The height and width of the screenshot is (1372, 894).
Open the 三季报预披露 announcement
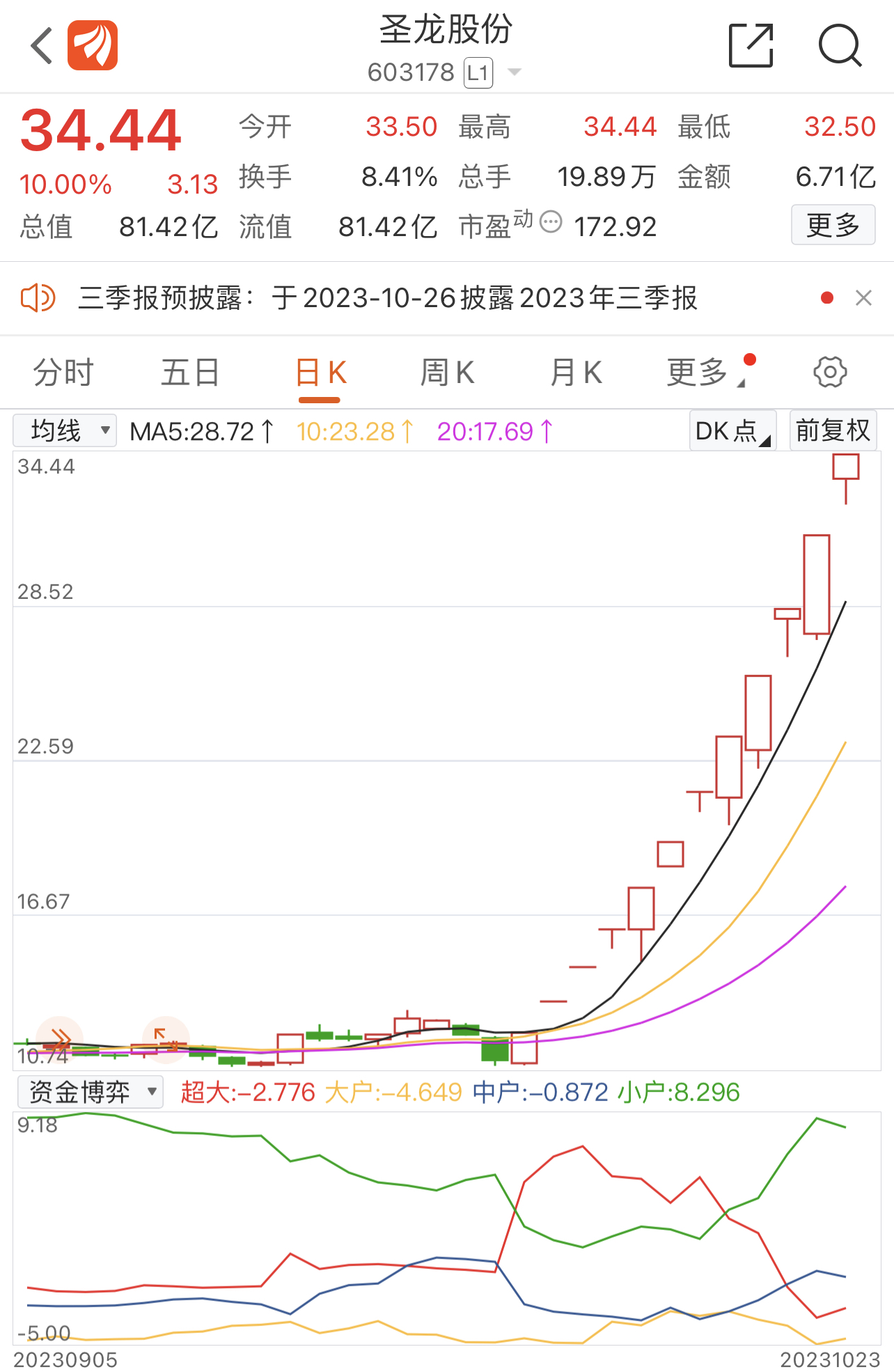(x=387, y=298)
